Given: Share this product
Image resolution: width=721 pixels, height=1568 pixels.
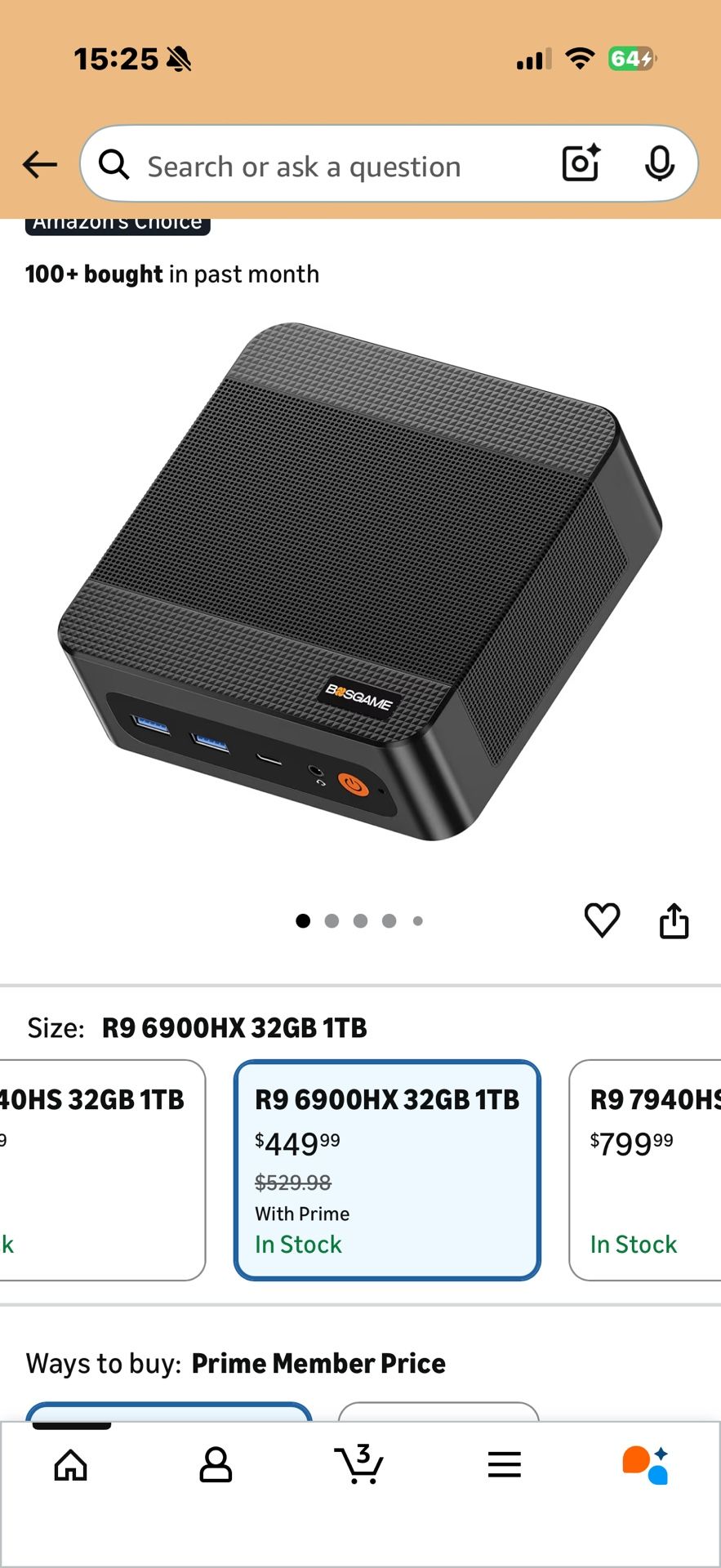Looking at the screenshot, I should tap(674, 921).
